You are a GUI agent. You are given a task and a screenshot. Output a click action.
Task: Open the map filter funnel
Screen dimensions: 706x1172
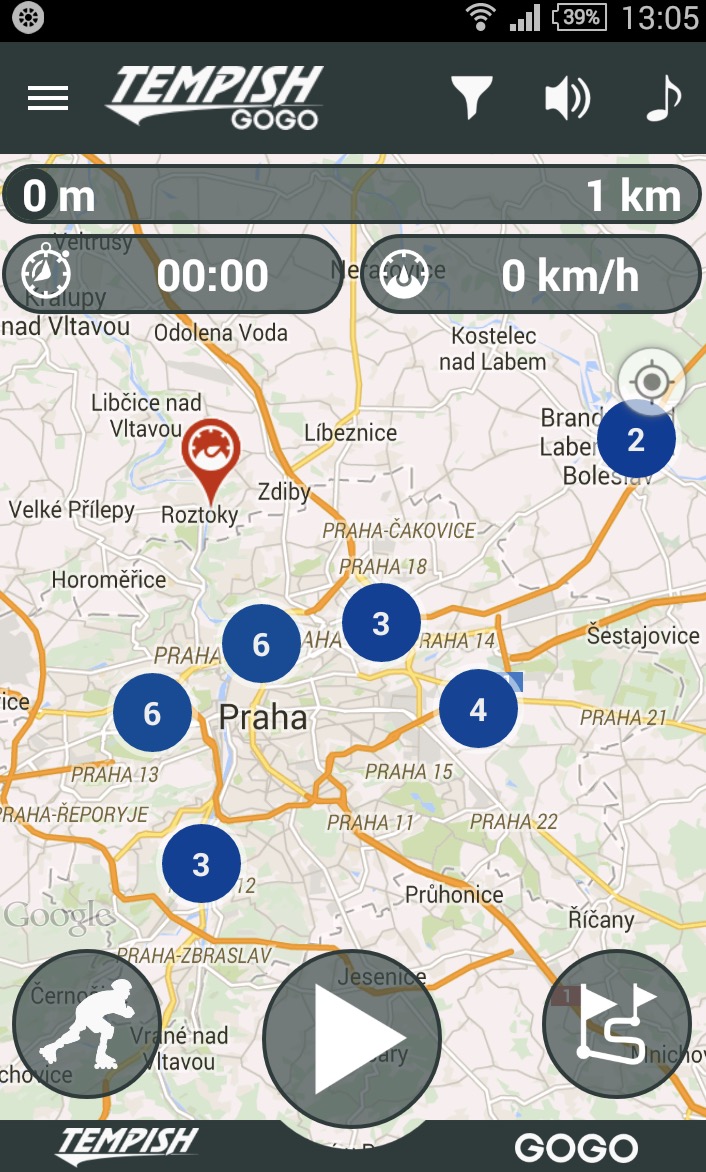pyautogui.click(x=471, y=98)
